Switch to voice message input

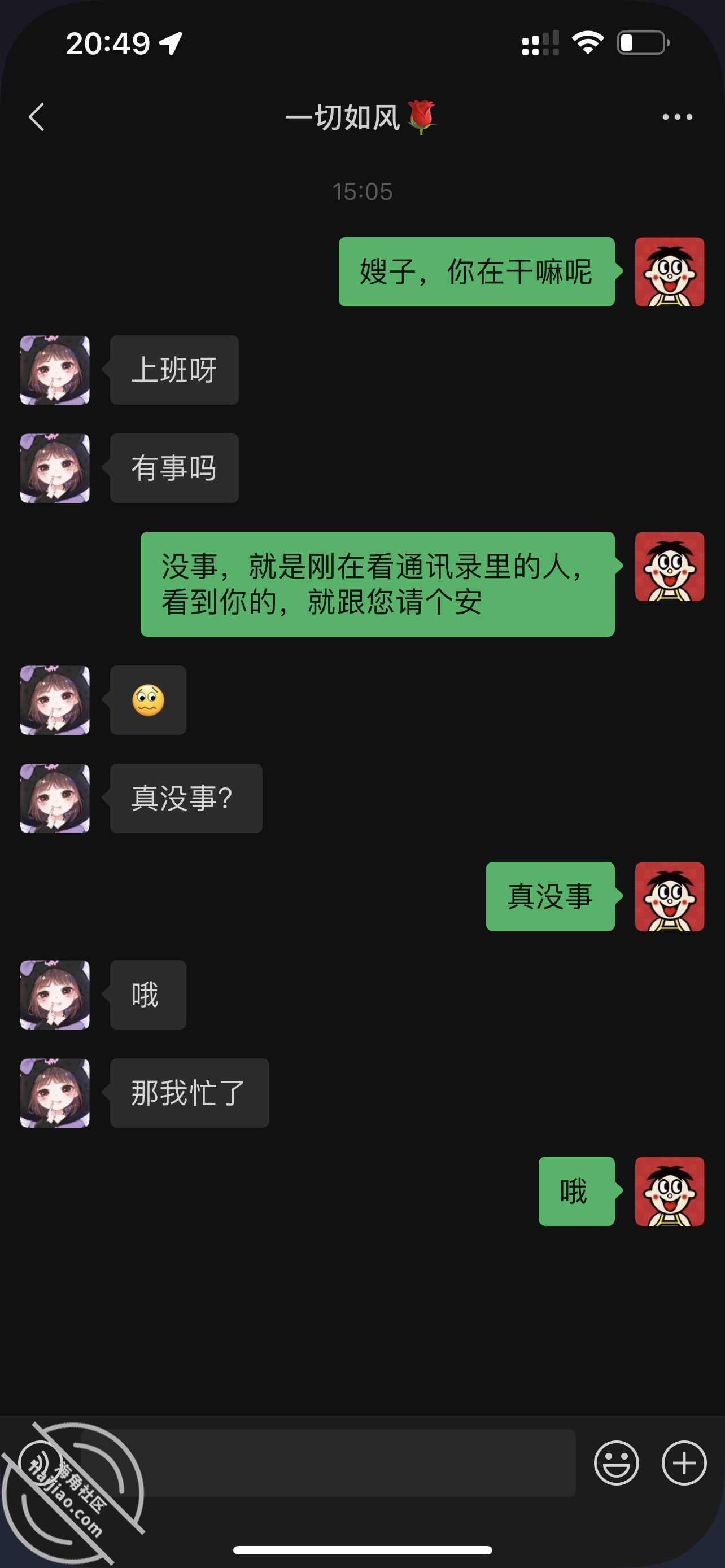click(x=40, y=1464)
